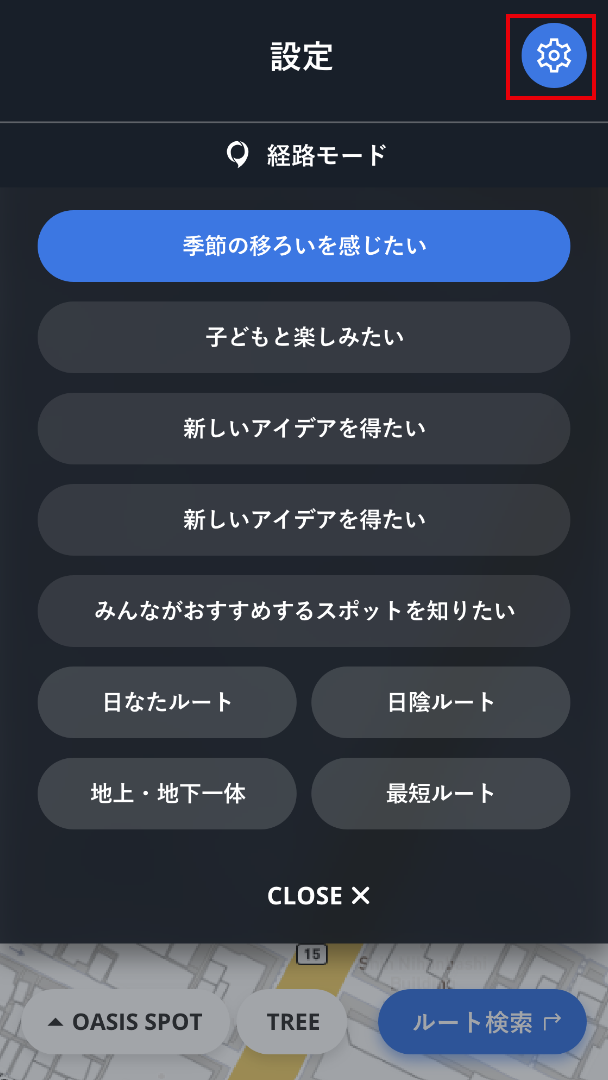Pick the 日なたルート option
608x1080 pixels.
(x=167, y=702)
